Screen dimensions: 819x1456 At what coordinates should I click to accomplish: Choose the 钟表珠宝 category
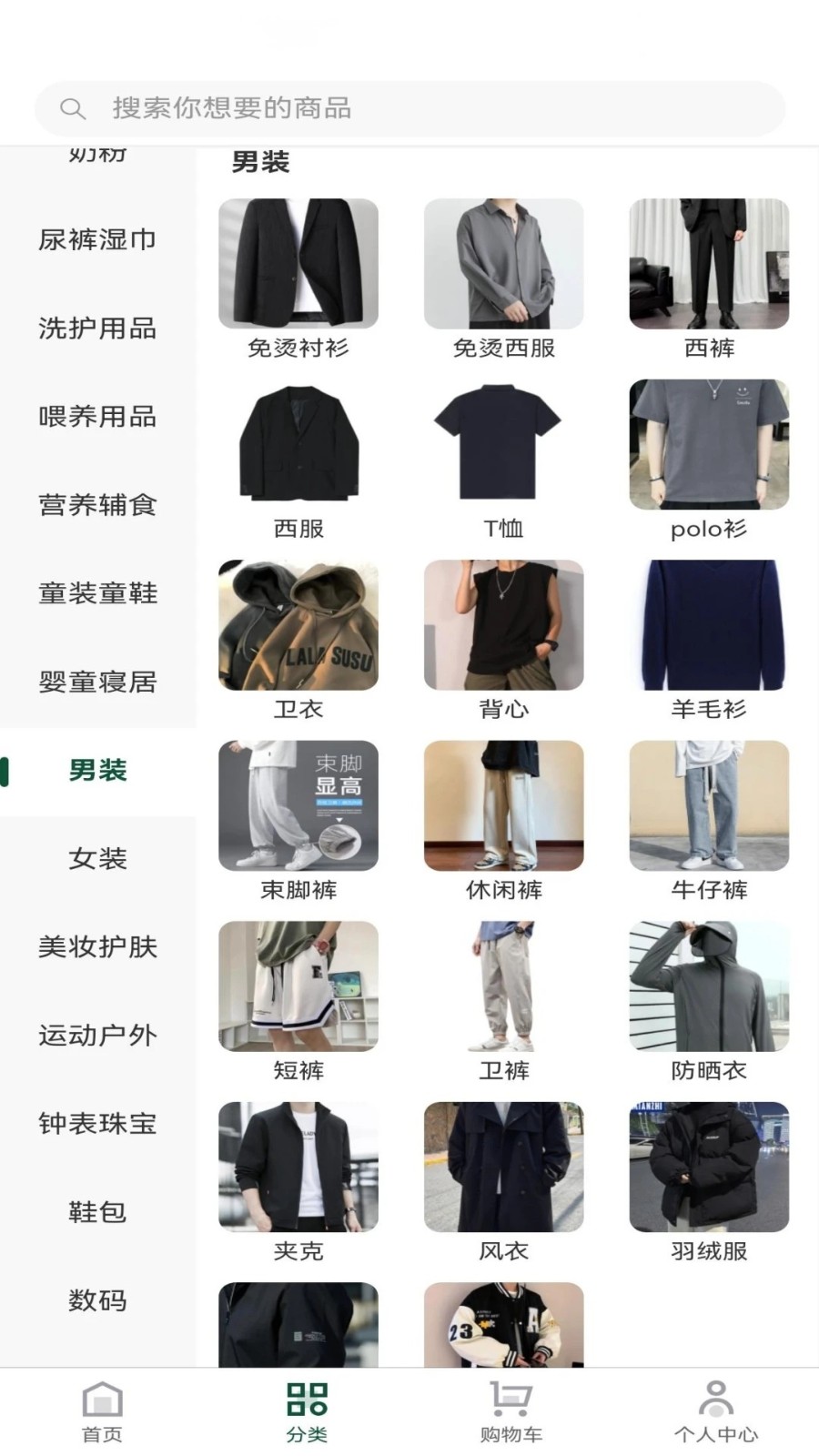pyautogui.click(x=97, y=1123)
